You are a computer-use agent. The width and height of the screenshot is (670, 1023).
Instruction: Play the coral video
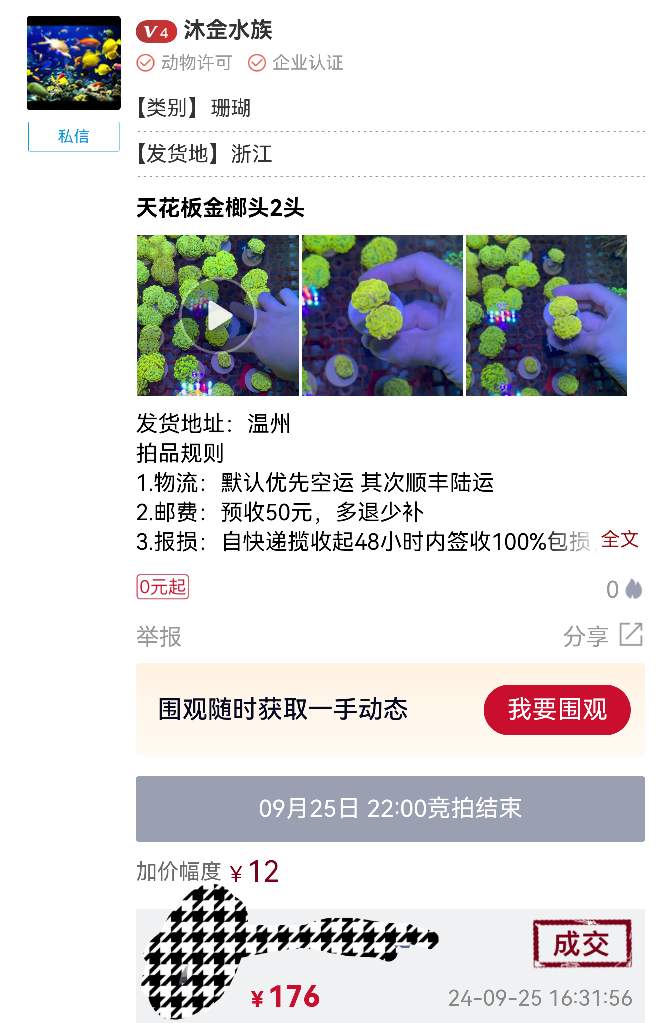pos(218,316)
